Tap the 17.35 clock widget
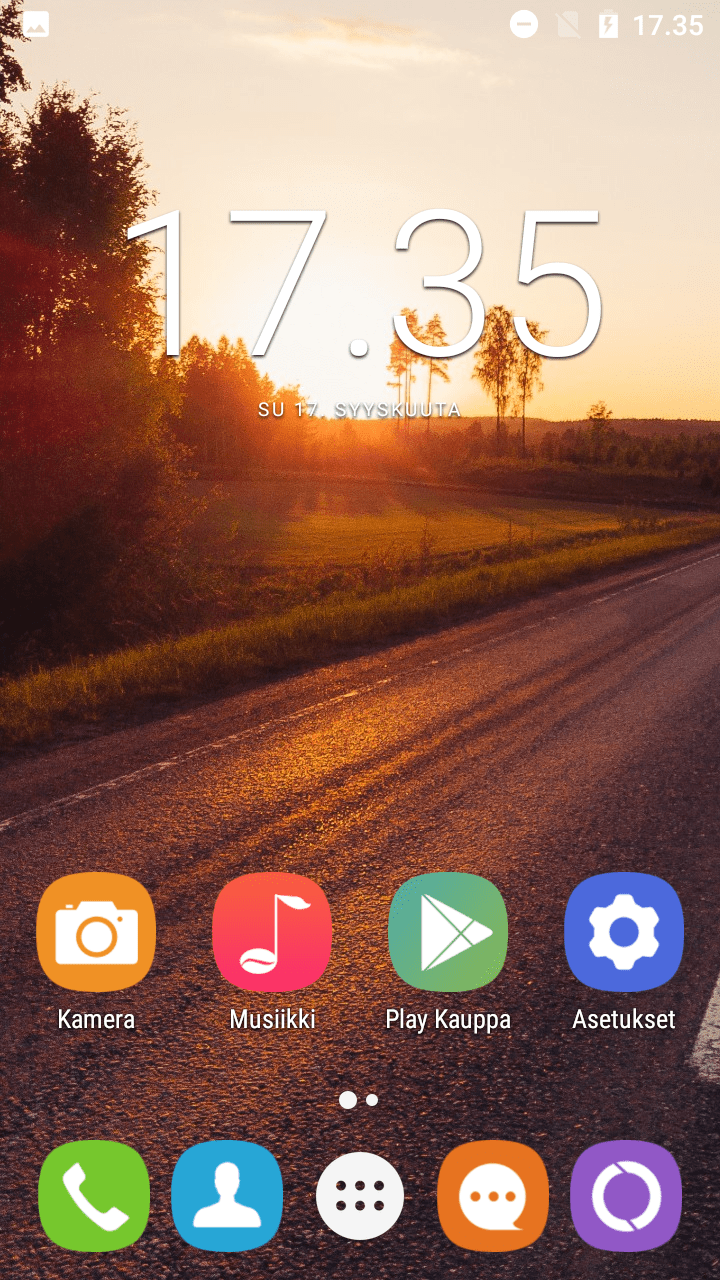 pyautogui.click(x=360, y=285)
